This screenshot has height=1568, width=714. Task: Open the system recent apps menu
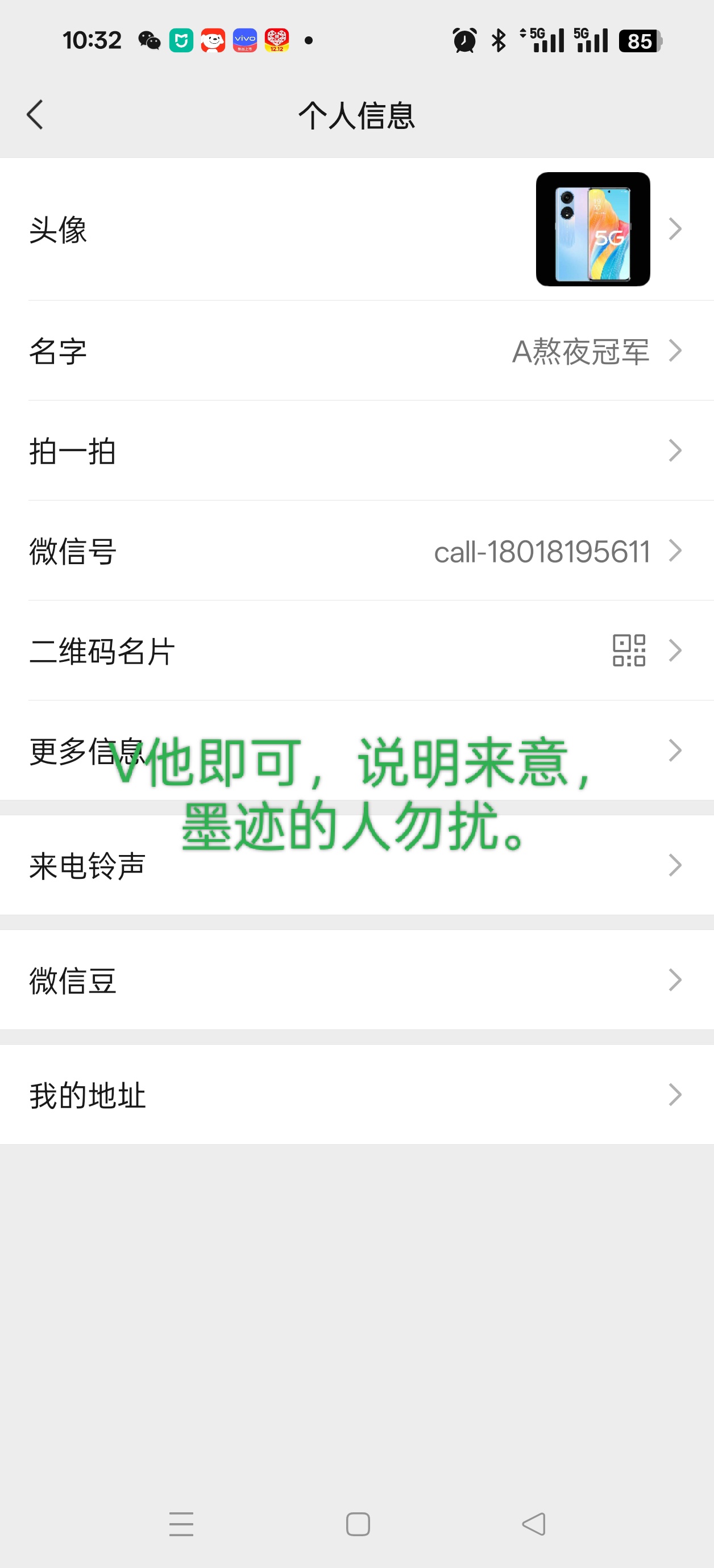click(x=181, y=1524)
